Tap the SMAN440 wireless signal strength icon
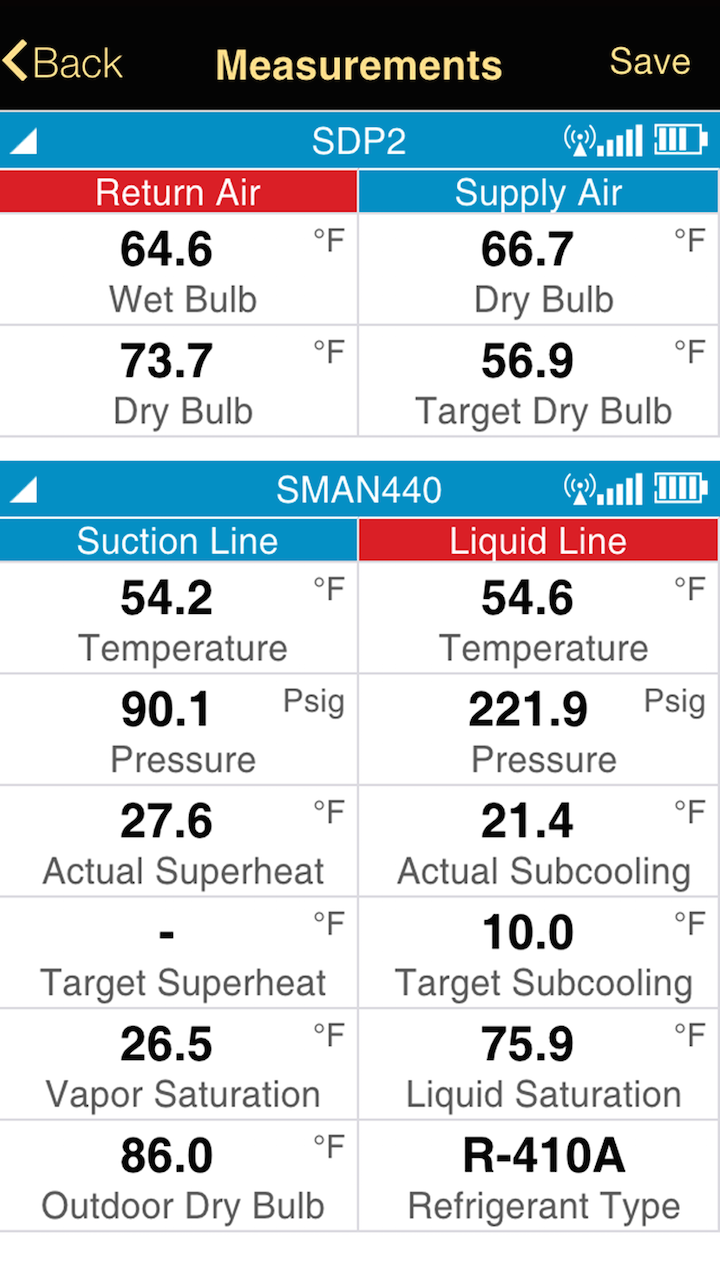720x1280 pixels. [620, 489]
